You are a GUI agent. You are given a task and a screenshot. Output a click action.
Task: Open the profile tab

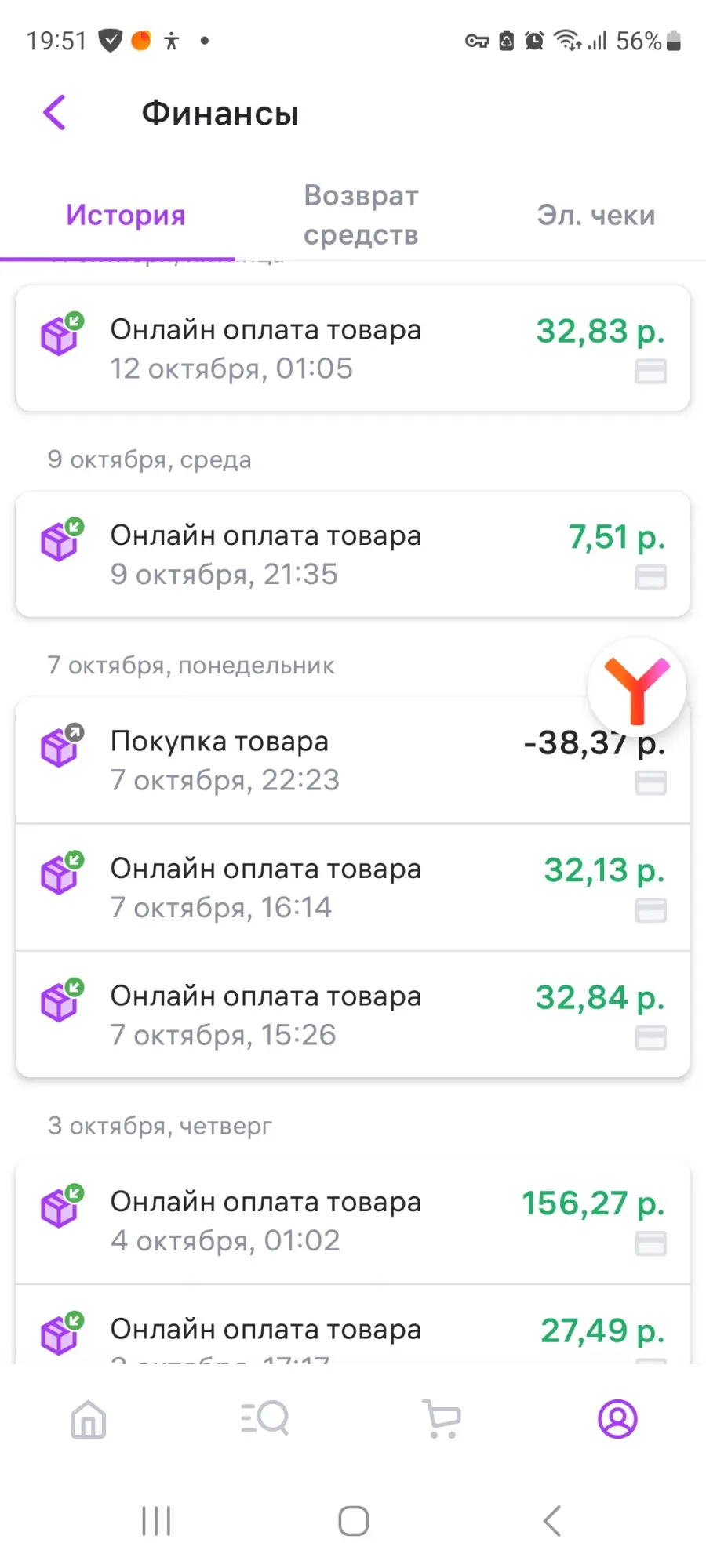(617, 1419)
